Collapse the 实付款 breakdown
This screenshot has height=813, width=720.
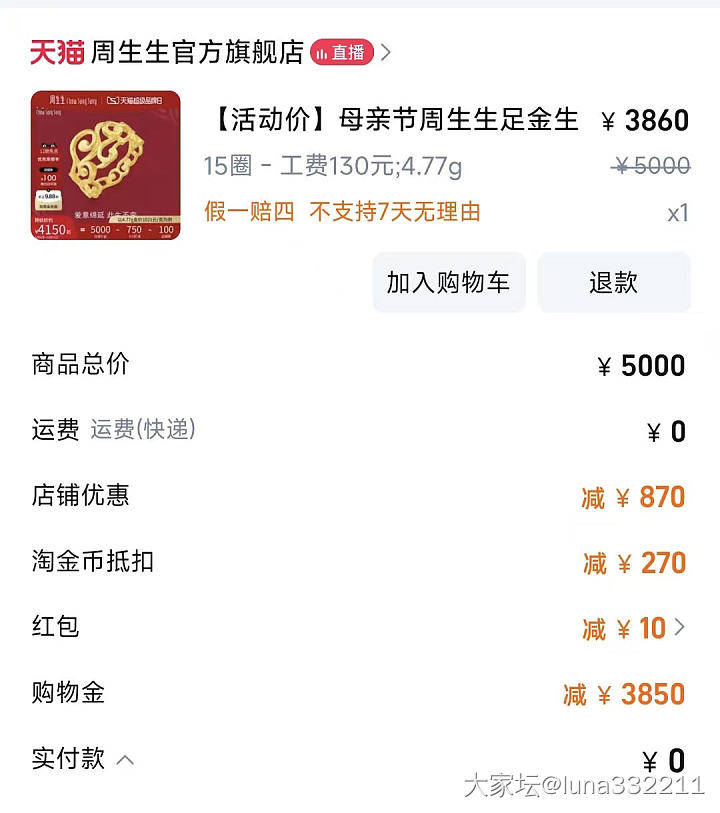(x=125, y=760)
